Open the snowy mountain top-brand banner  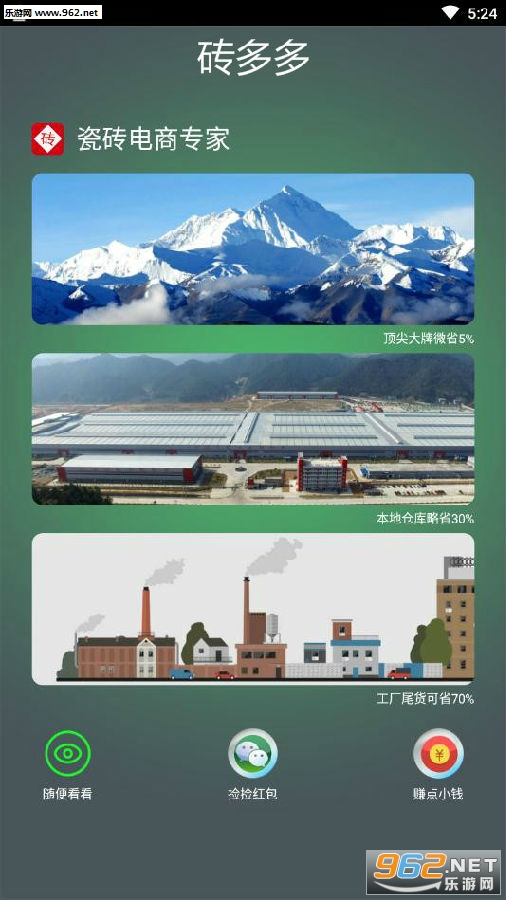tap(253, 249)
